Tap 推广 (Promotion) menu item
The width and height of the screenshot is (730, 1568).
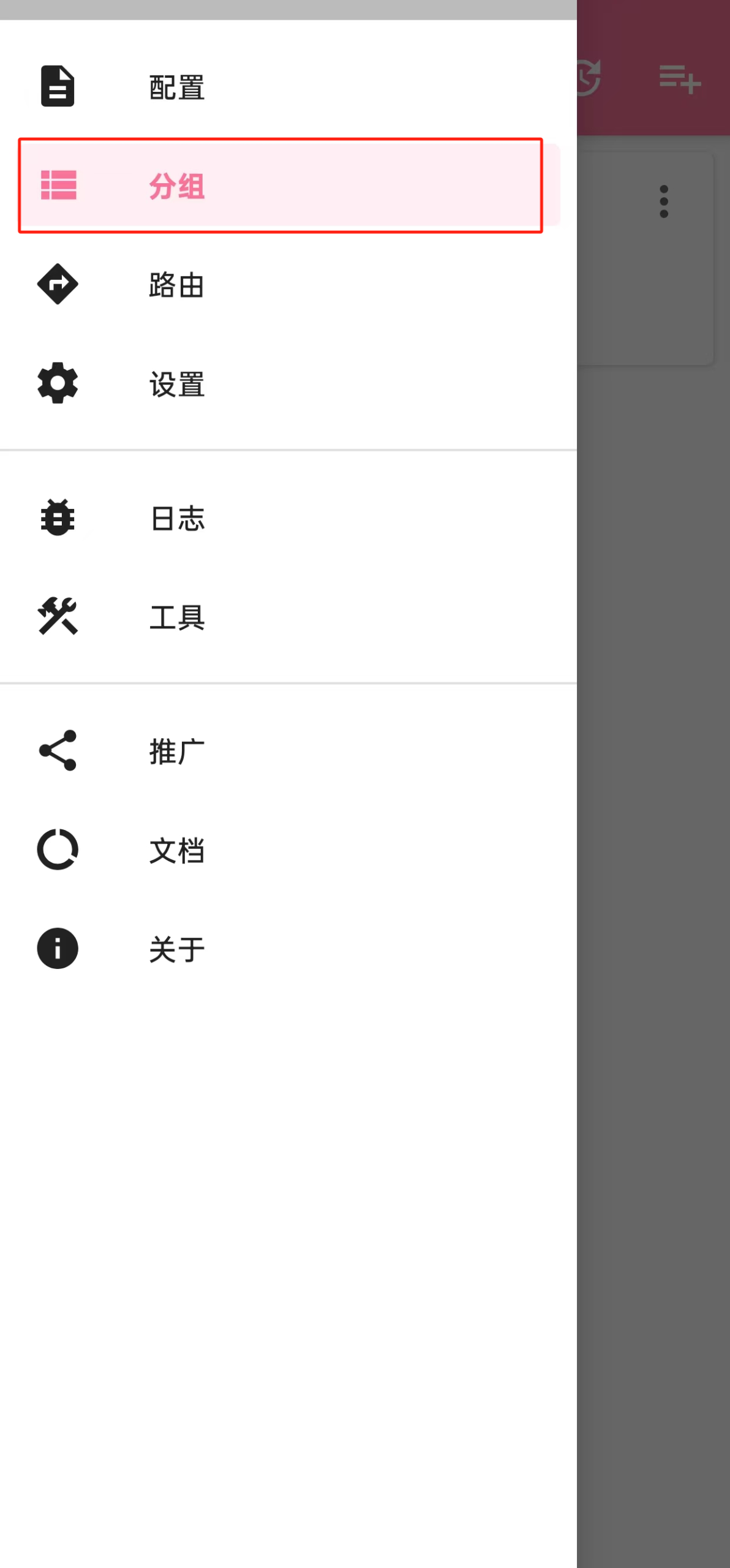tap(176, 751)
